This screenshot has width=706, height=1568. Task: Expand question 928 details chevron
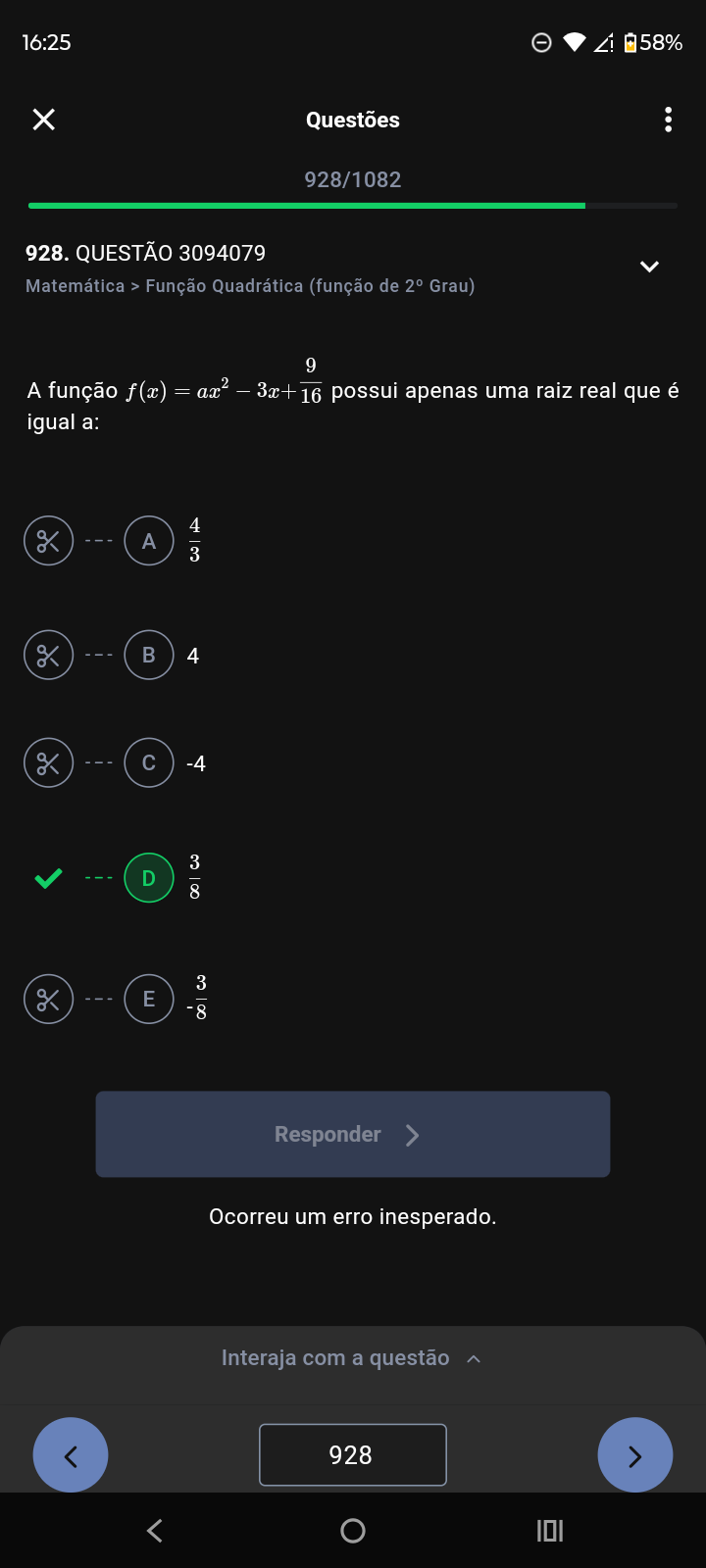coord(649,267)
